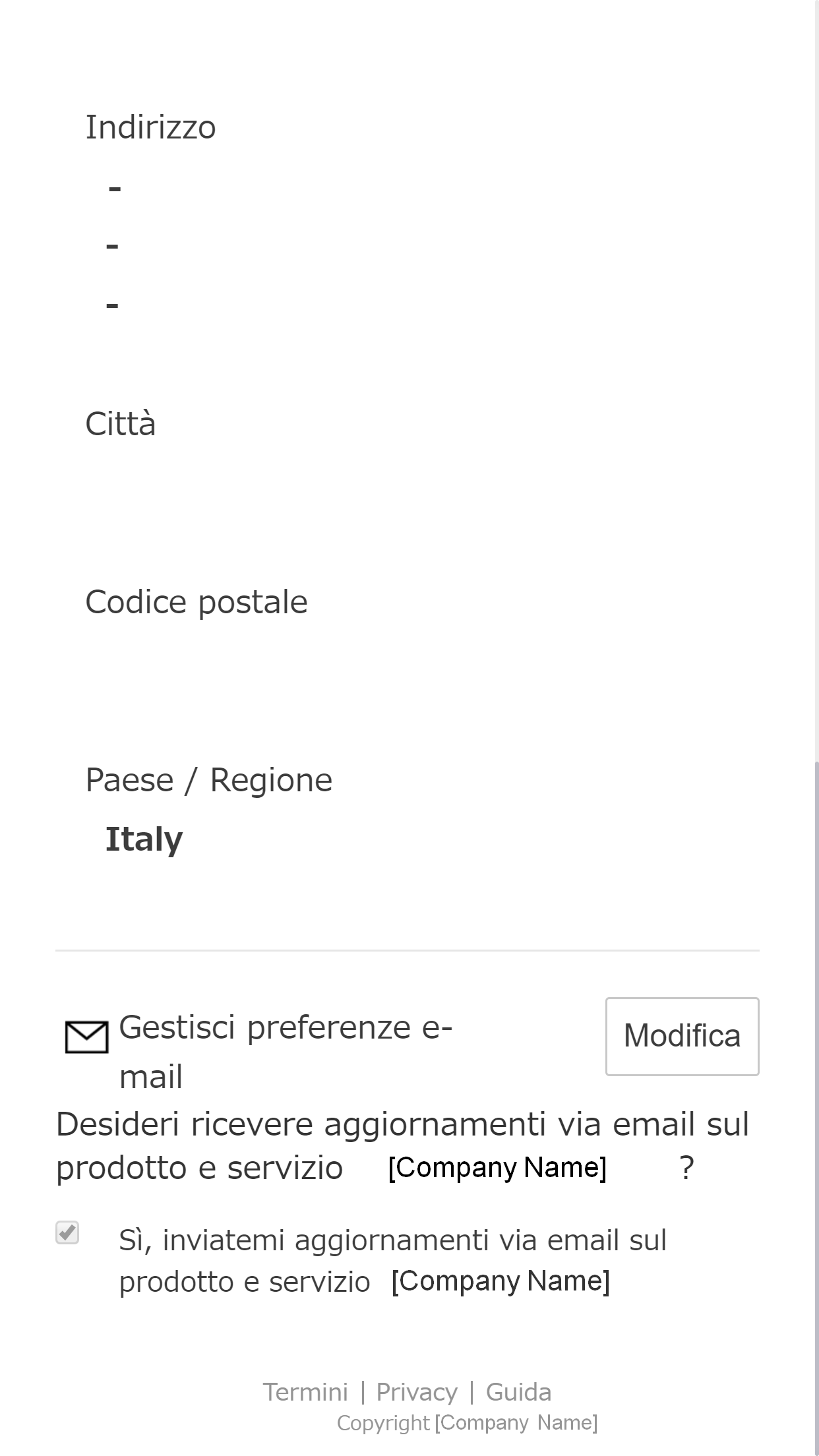The height and width of the screenshot is (1456, 819).
Task: Click the first address dash entry
Action: click(x=112, y=188)
